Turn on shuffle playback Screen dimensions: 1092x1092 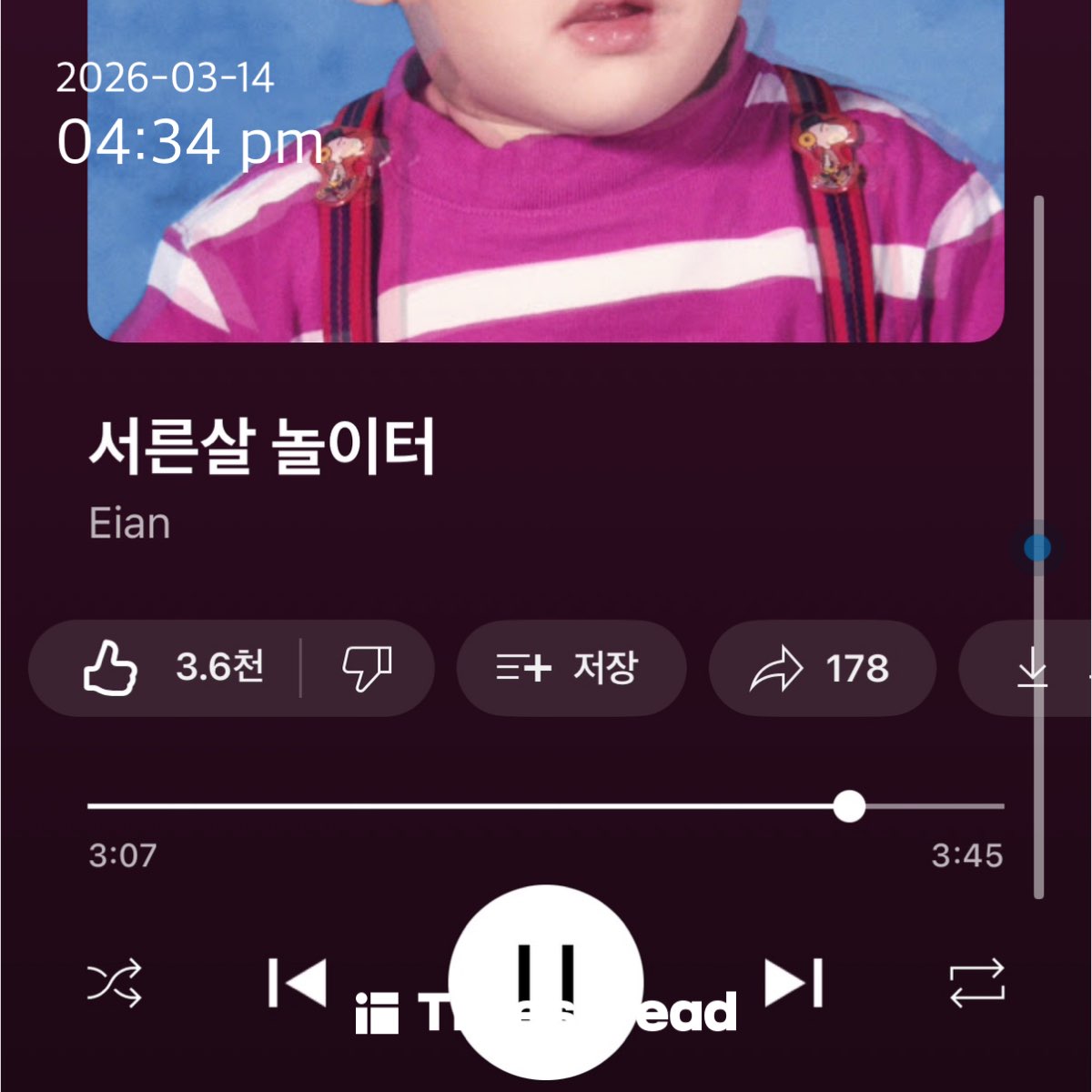click(x=115, y=984)
